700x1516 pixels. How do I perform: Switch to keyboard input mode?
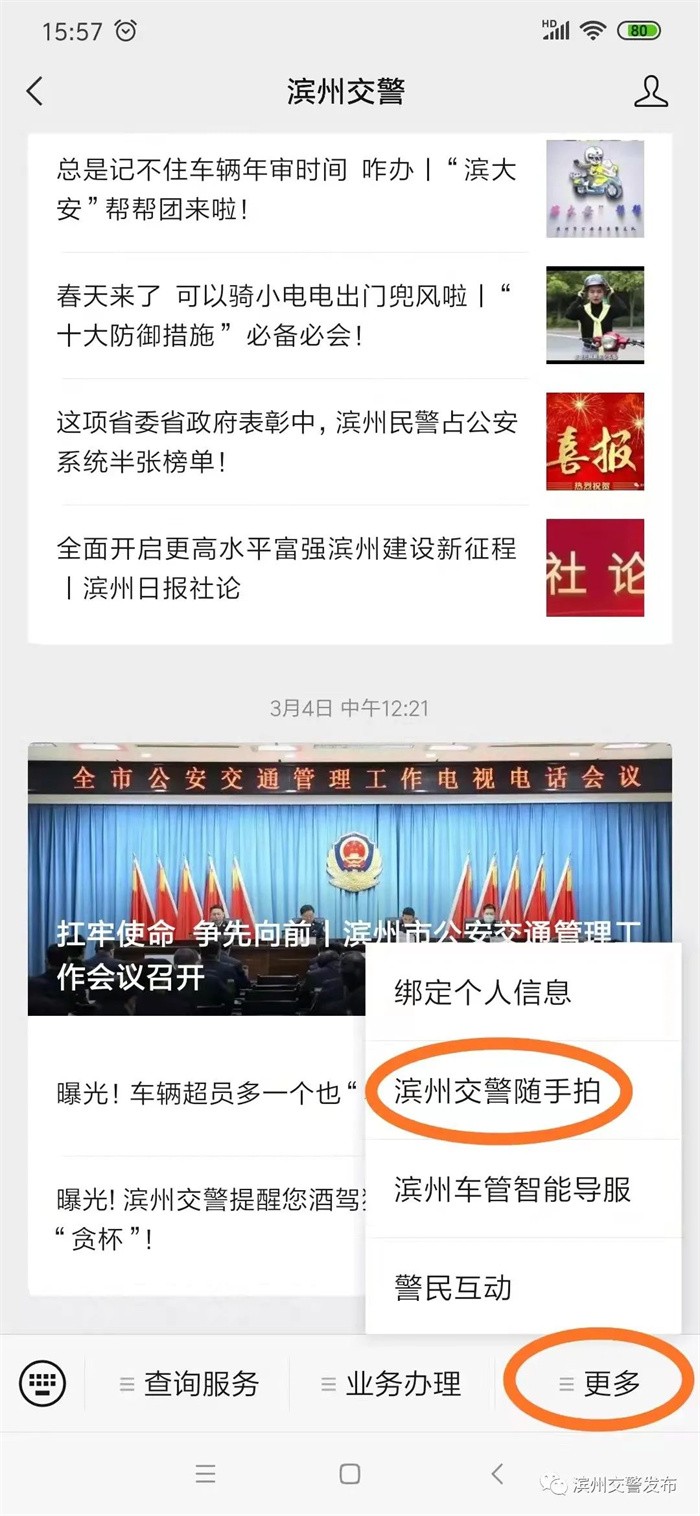[42, 1383]
